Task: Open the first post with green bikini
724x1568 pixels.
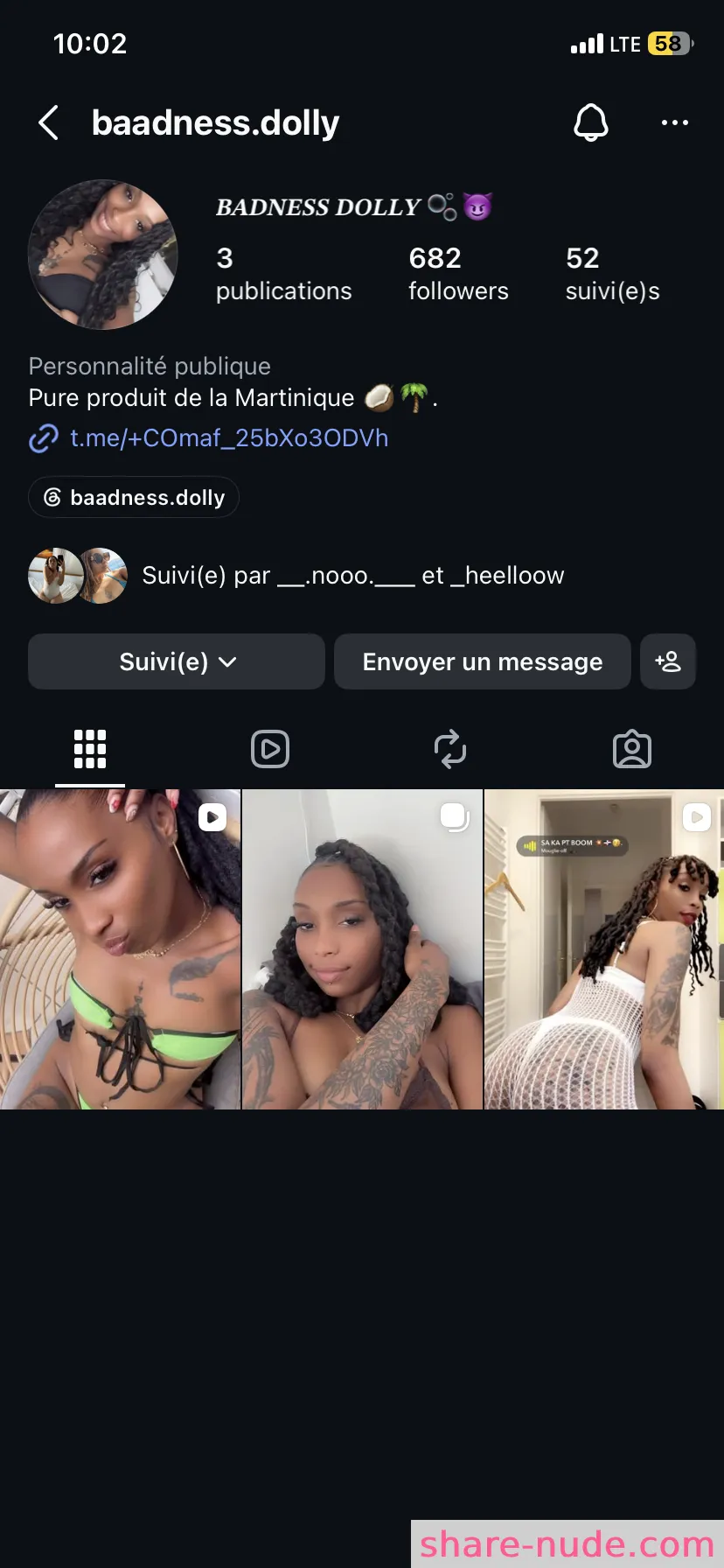Action: (x=120, y=949)
